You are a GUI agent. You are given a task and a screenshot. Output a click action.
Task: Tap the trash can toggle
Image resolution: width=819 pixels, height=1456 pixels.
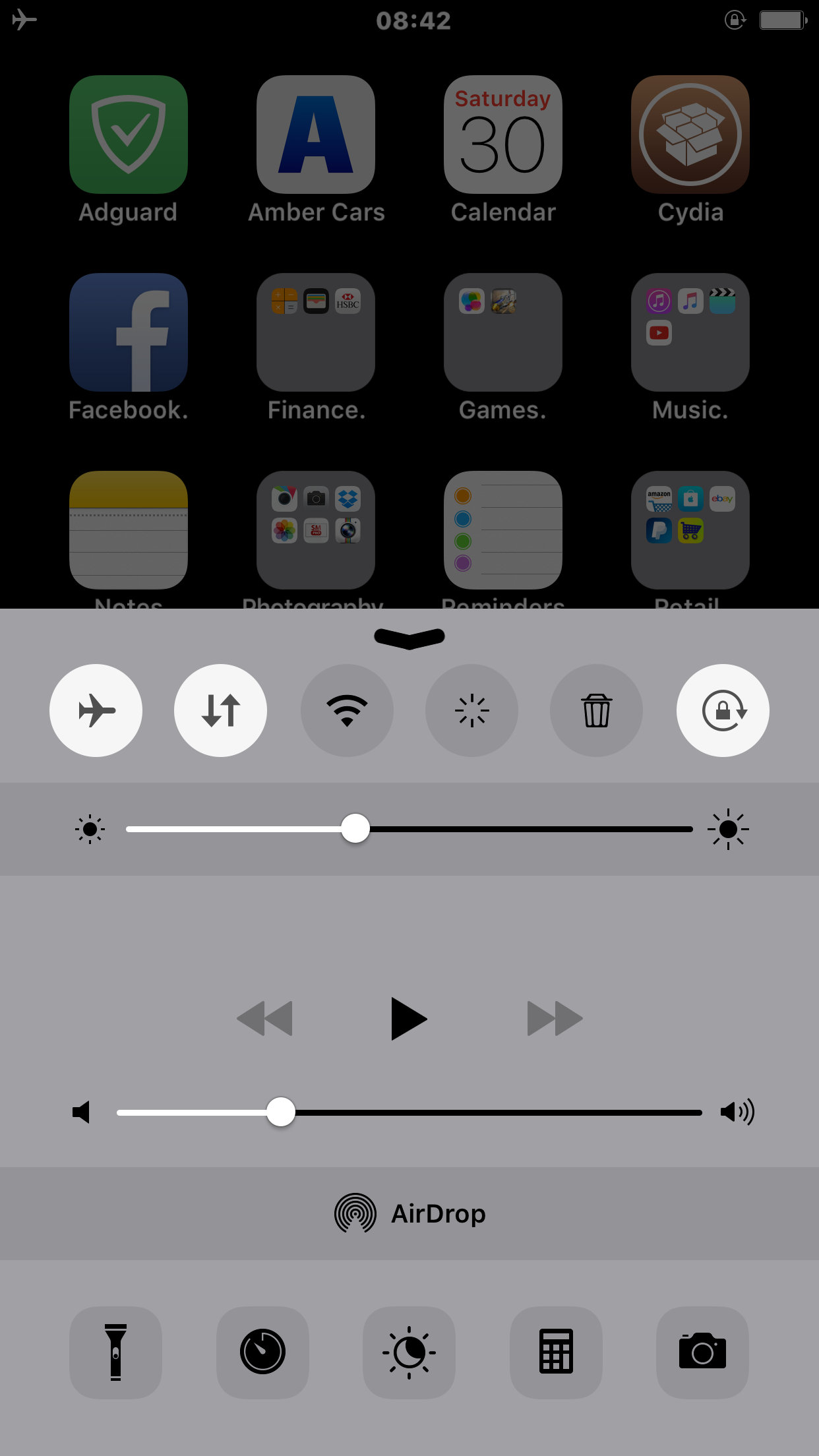tap(596, 710)
